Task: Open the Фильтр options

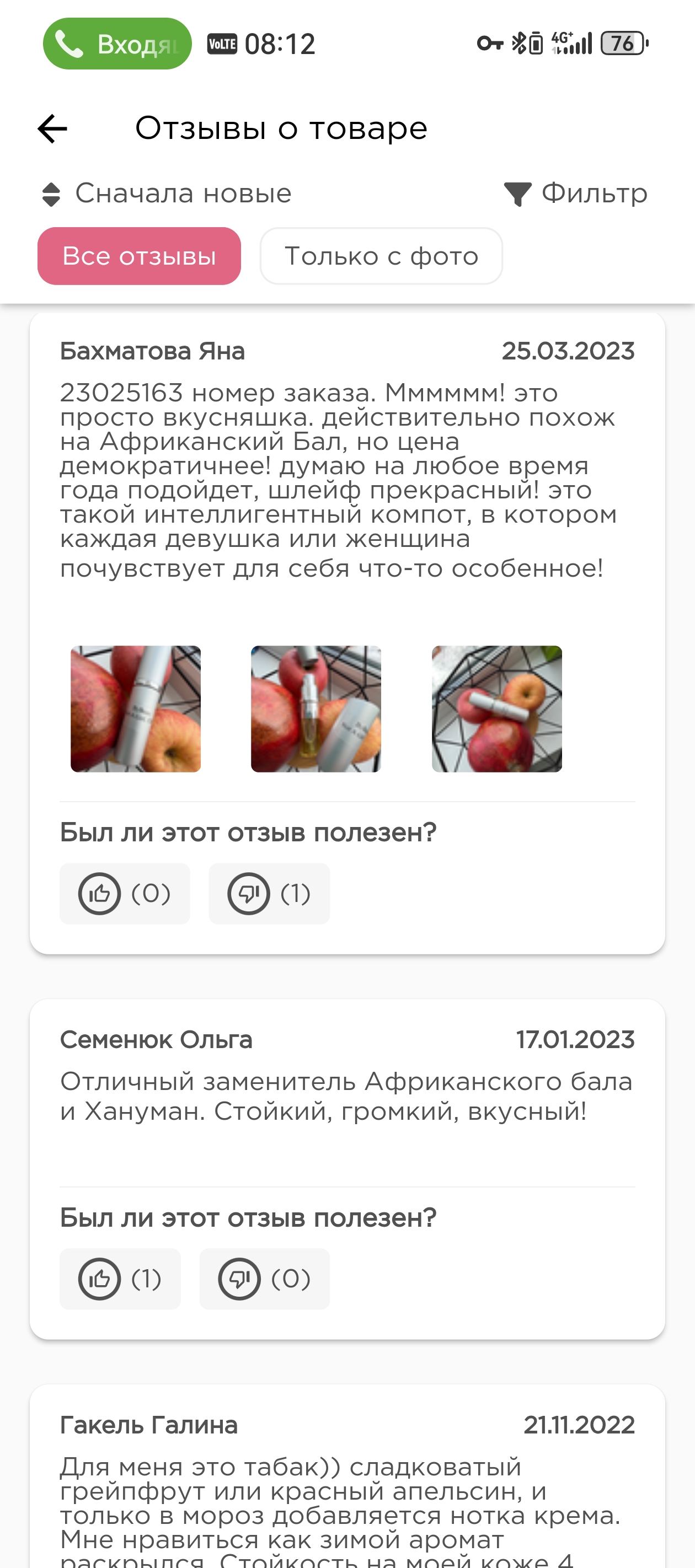Action: tap(576, 194)
